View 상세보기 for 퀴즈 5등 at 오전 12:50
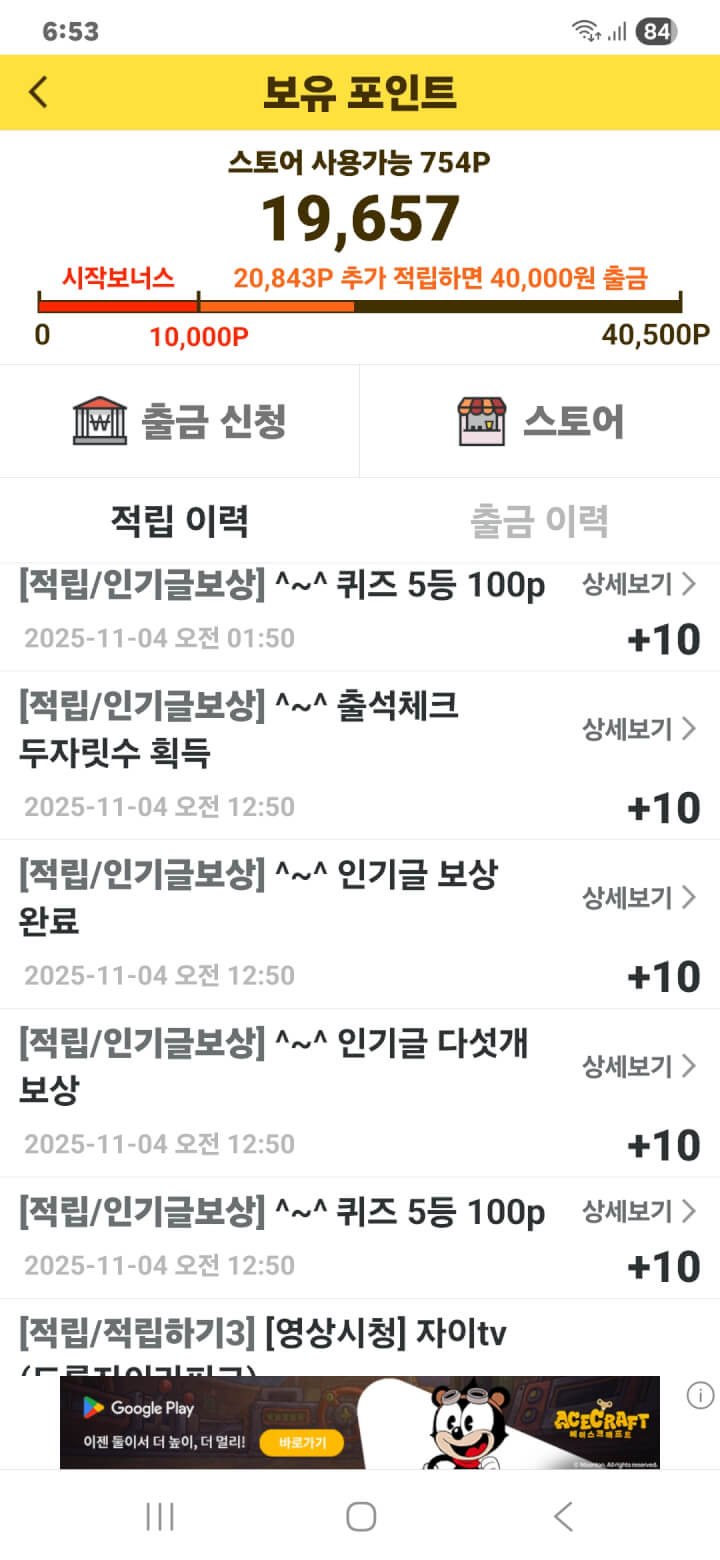 (639, 1212)
